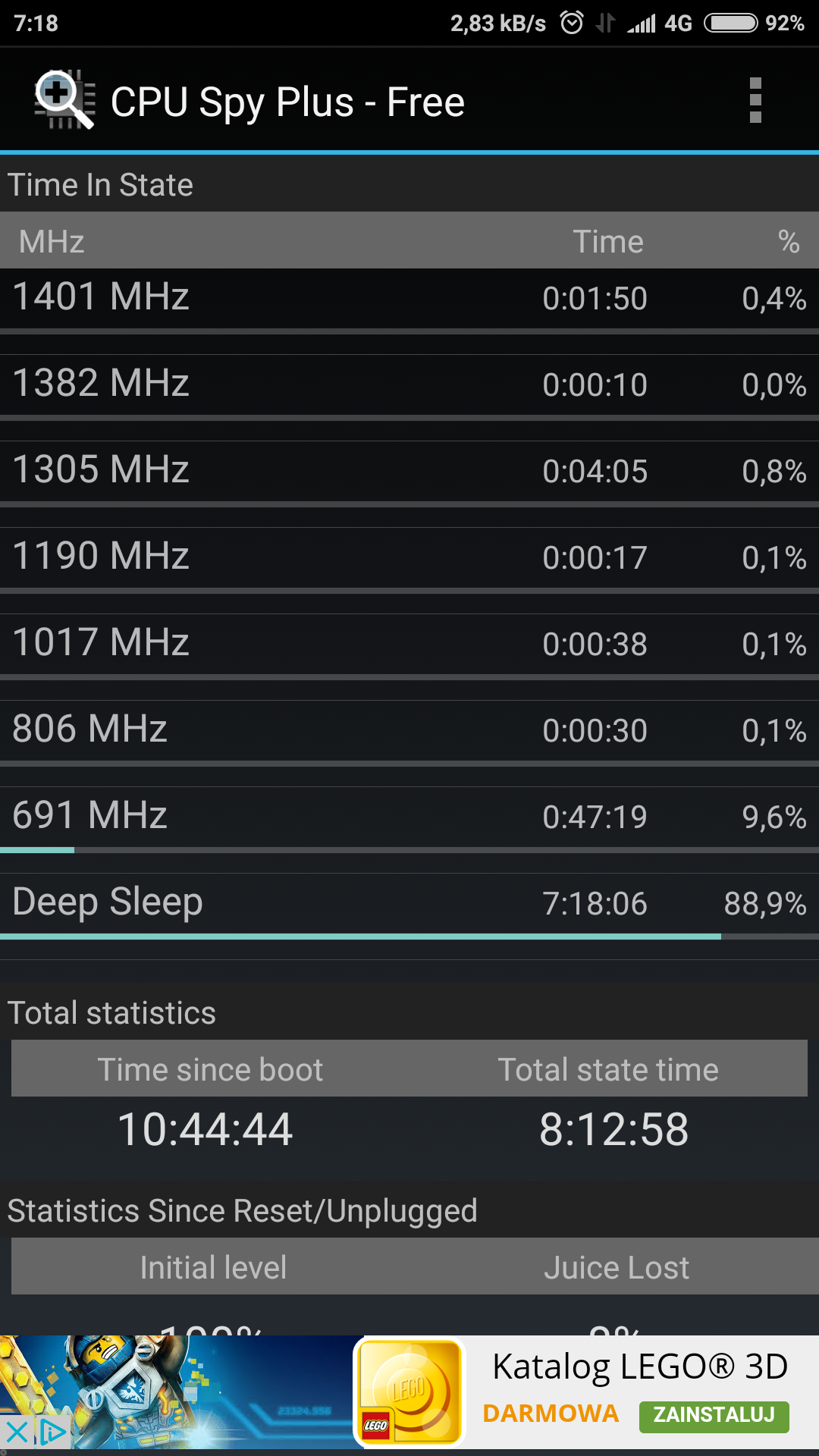Open the Katalog LEGO 3D ad

(x=639, y=1367)
